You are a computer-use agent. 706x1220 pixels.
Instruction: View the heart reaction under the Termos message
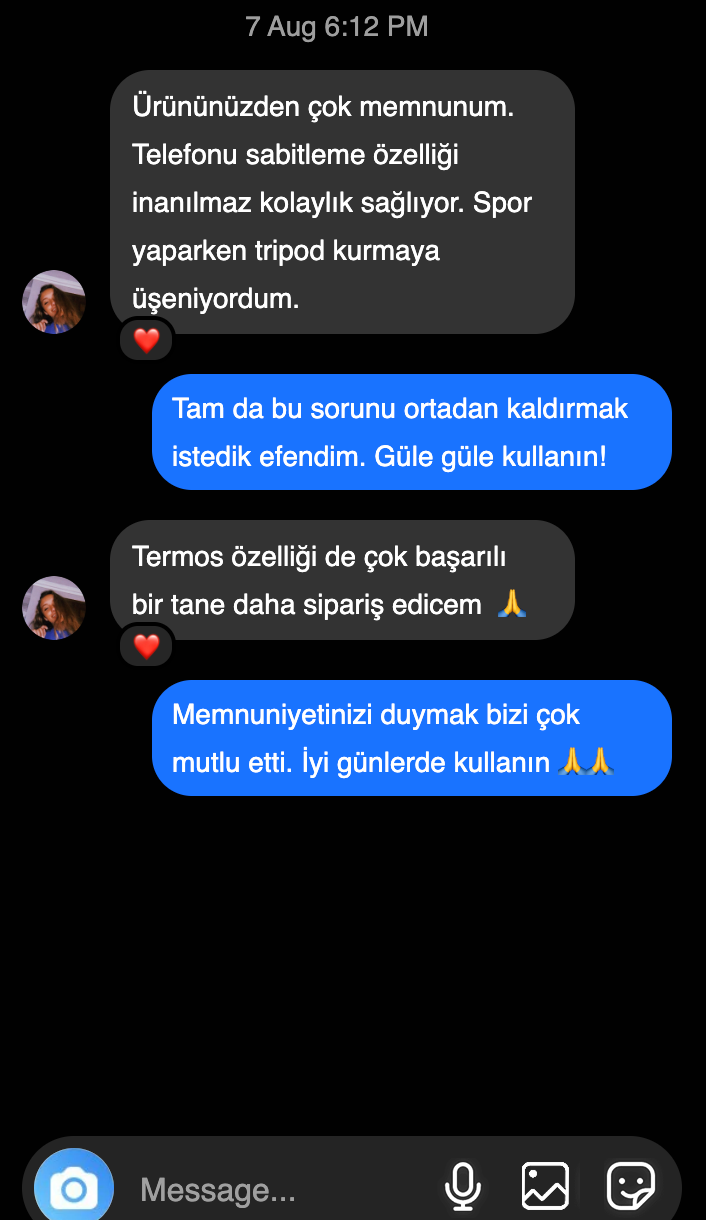(147, 647)
